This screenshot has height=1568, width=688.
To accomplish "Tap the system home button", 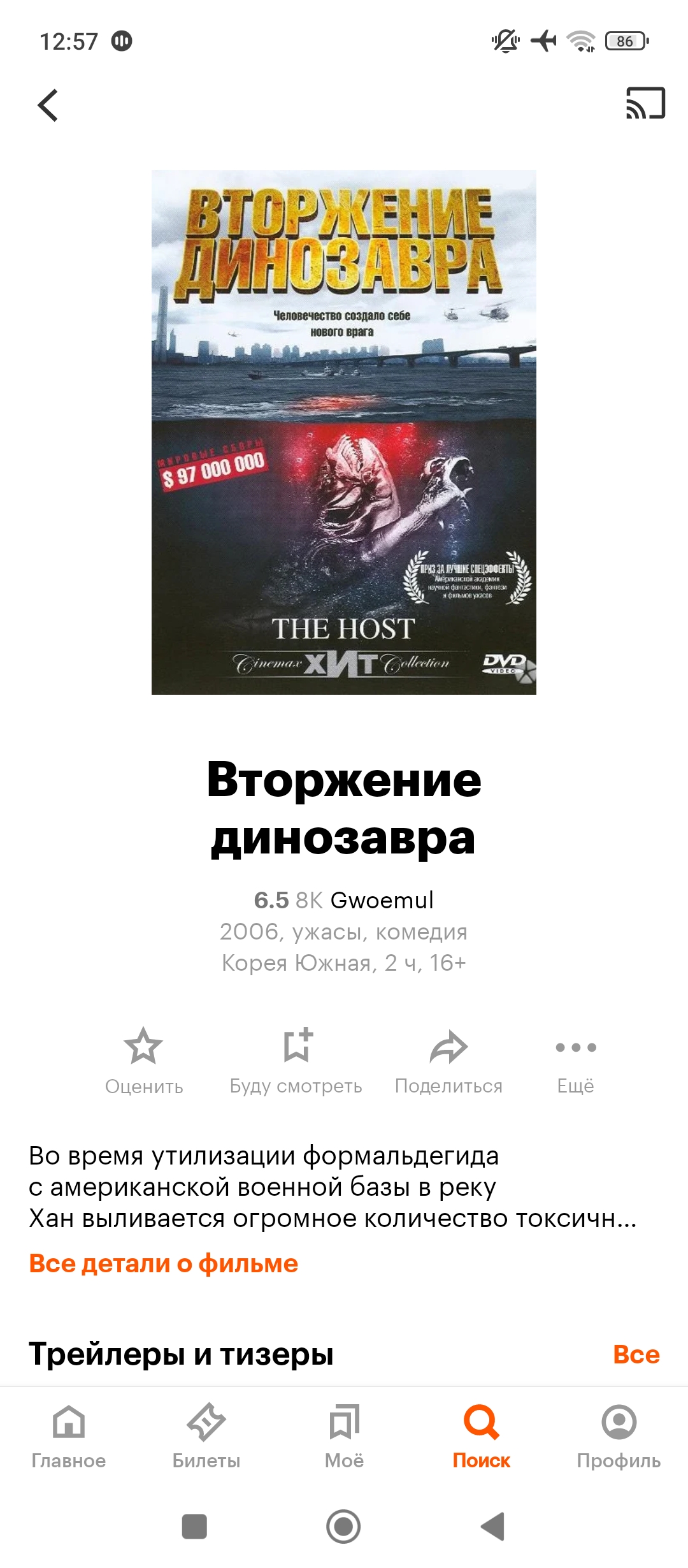I will pyautogui.click(x=343, y=1527).
